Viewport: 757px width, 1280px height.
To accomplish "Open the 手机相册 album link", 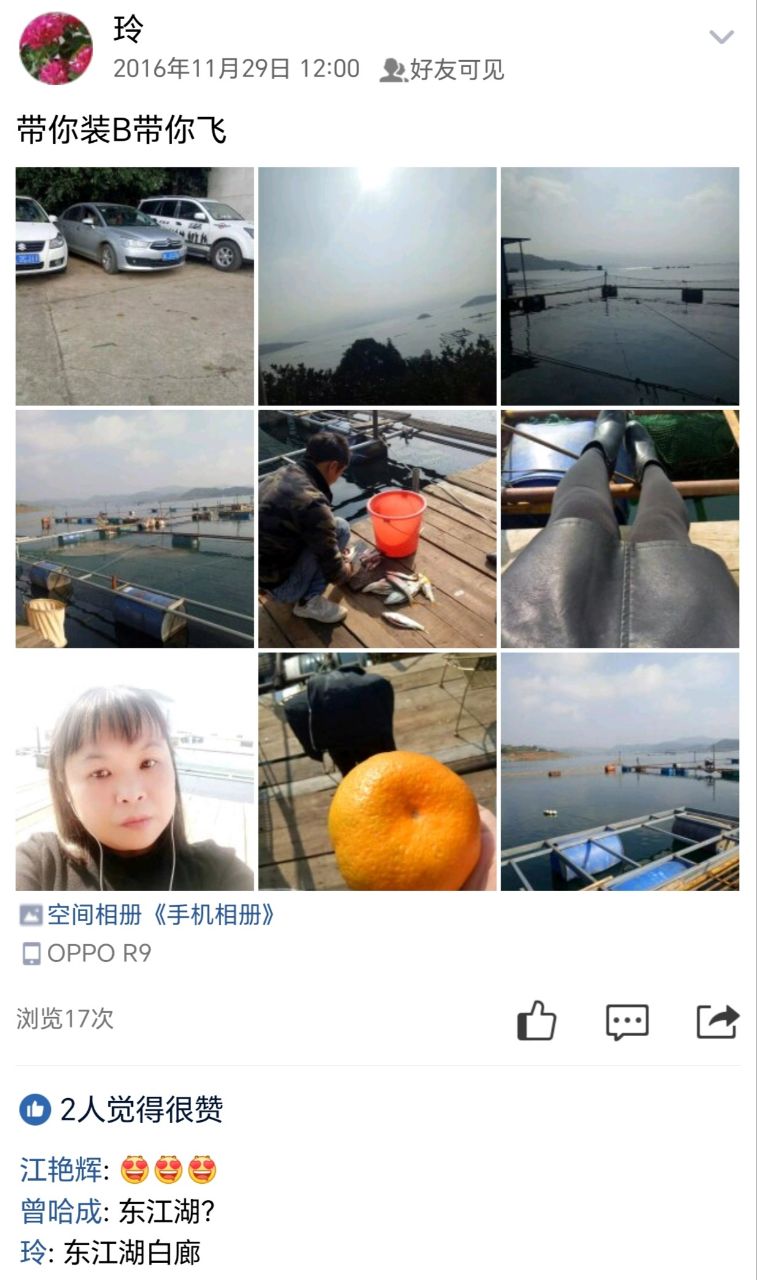I will pos(160,915).
